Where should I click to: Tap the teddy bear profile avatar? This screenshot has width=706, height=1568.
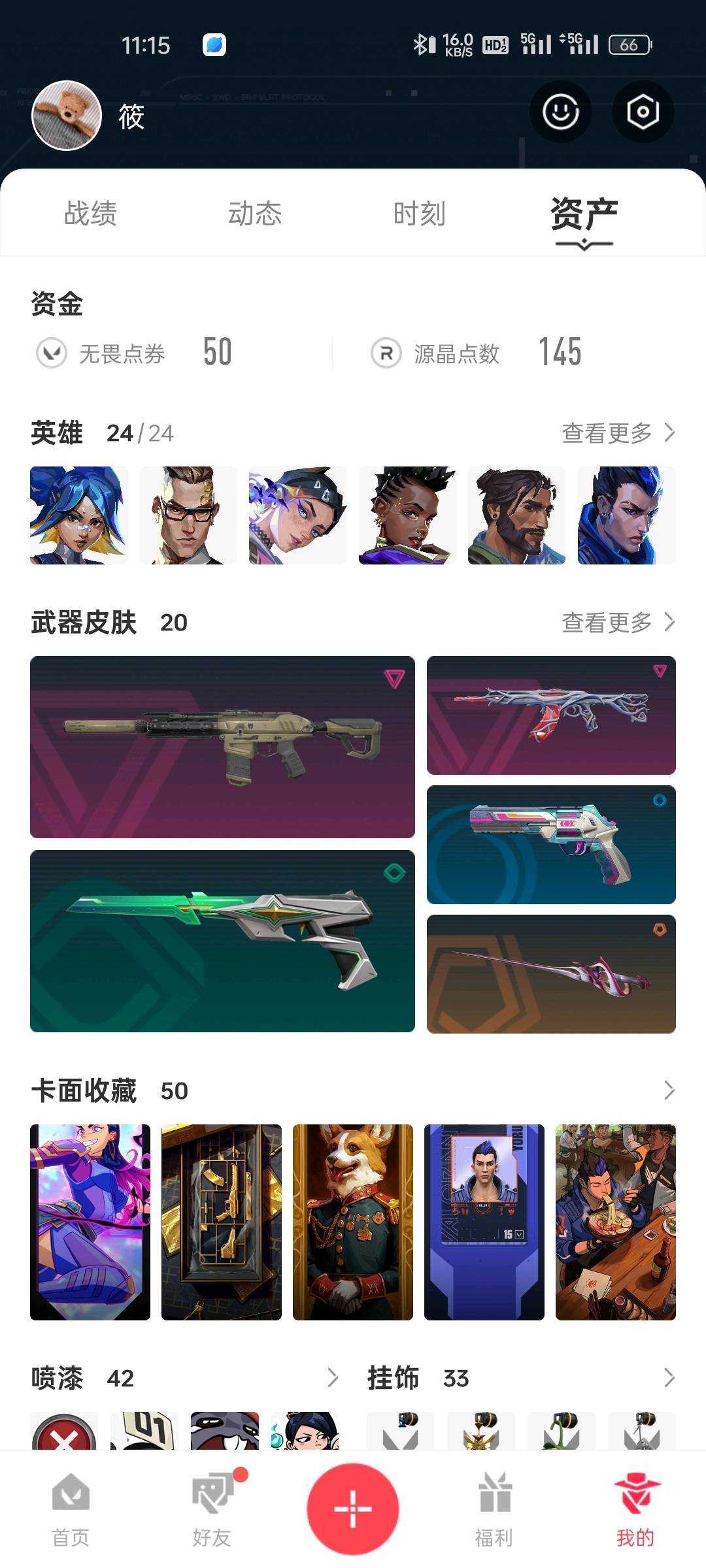click(67, 116)
